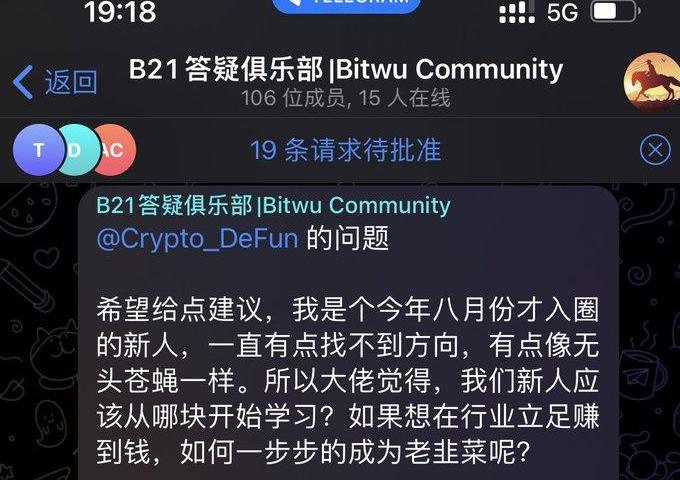Open @Crypto_DeFun mention link
Screen dimensions: 680x480
pyautogui.click(x=197, y=240)
